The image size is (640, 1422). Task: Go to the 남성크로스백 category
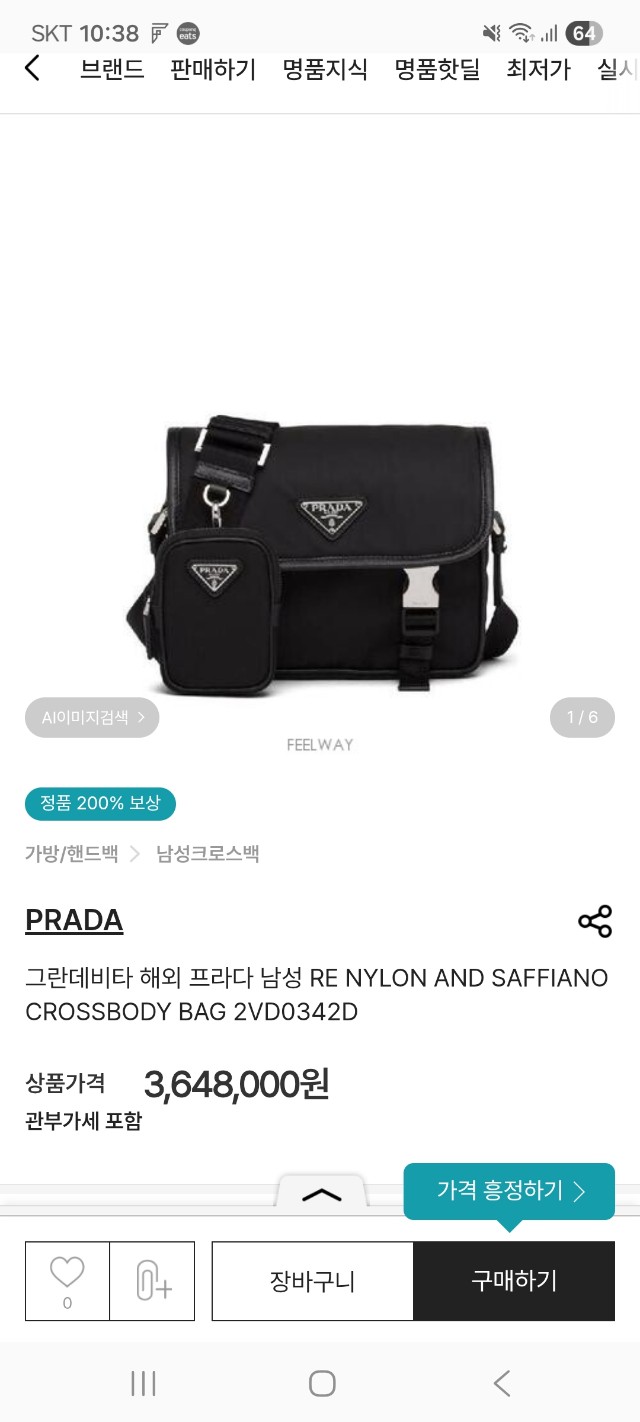(207, 854)
